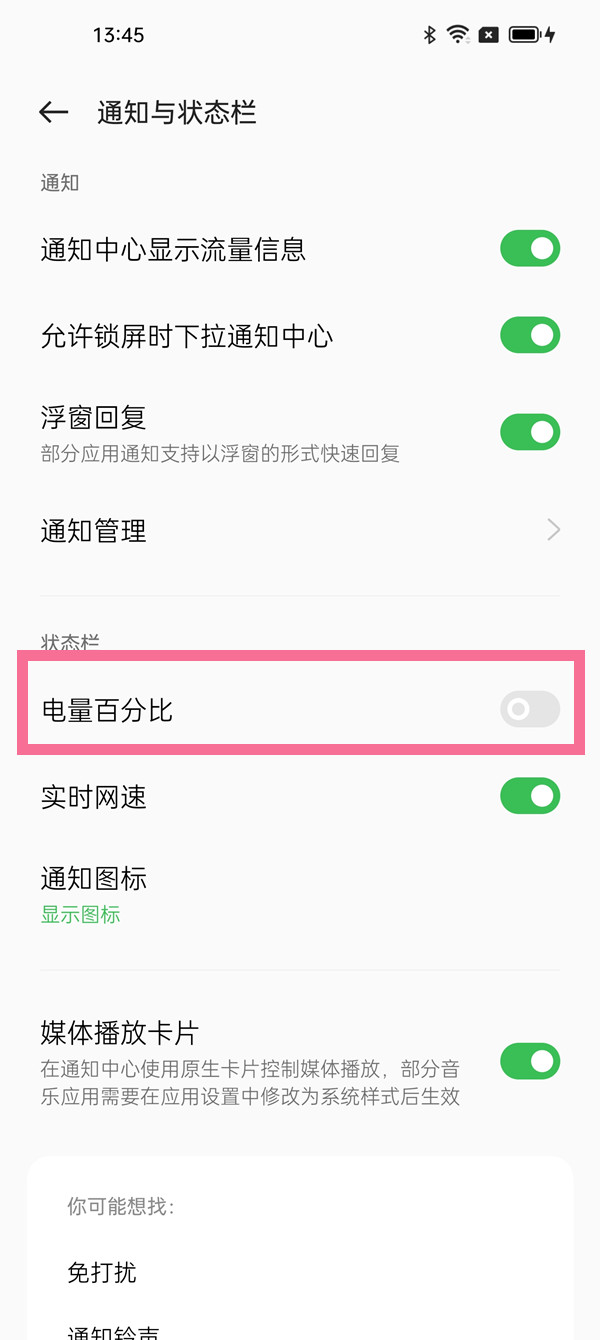Image resolution: width=600 pixels, height=1340 pixels.
Task: Turn off 媒体播放卡片 toggle
Action: [530, 1061]
